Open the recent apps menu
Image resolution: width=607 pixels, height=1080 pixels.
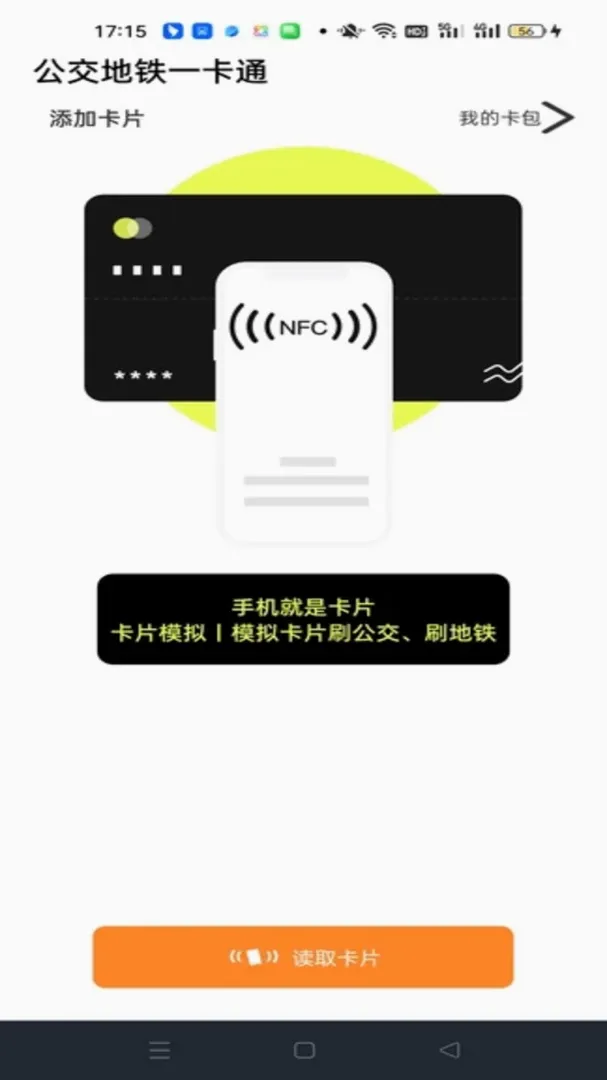[x=160, y=1050]
